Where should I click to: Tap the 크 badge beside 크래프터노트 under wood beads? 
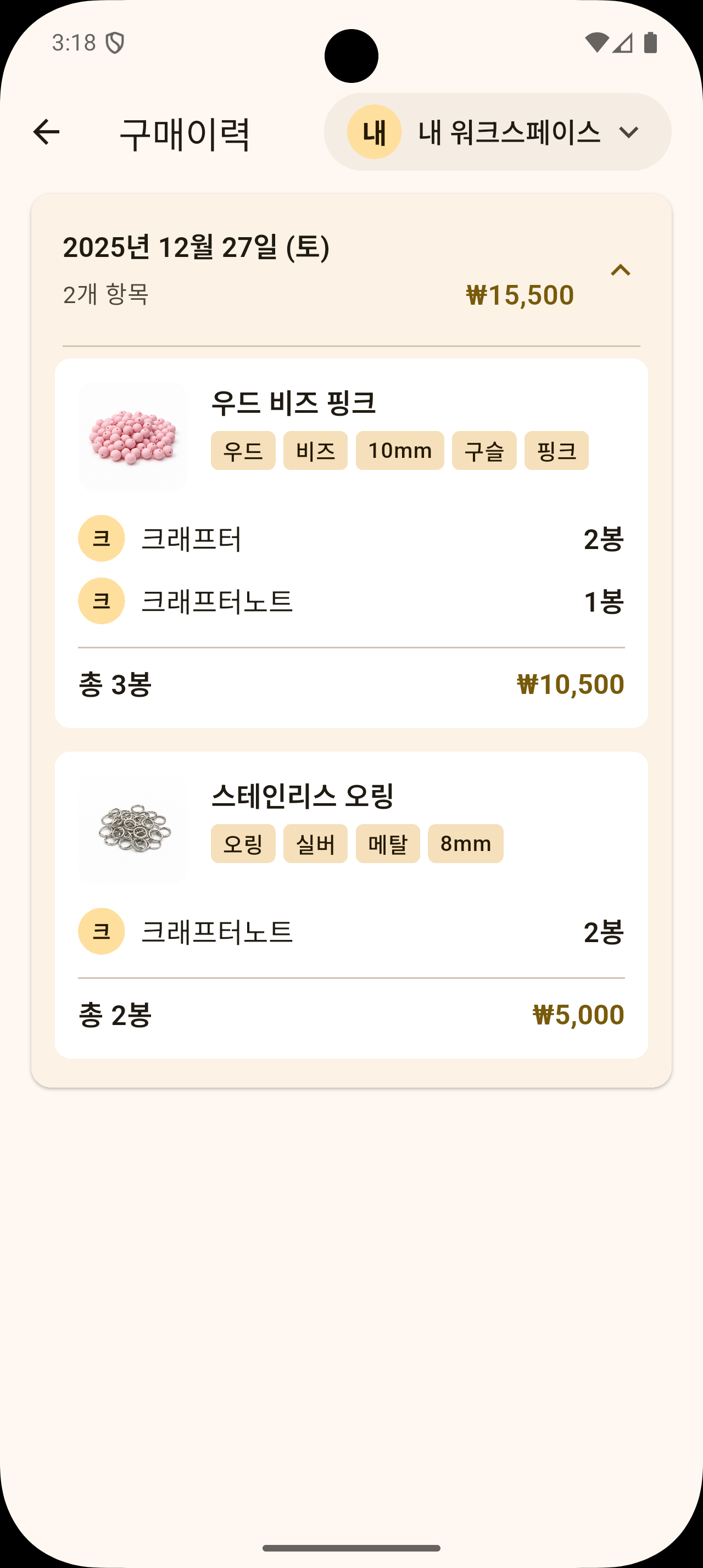(x=101, y=602)
